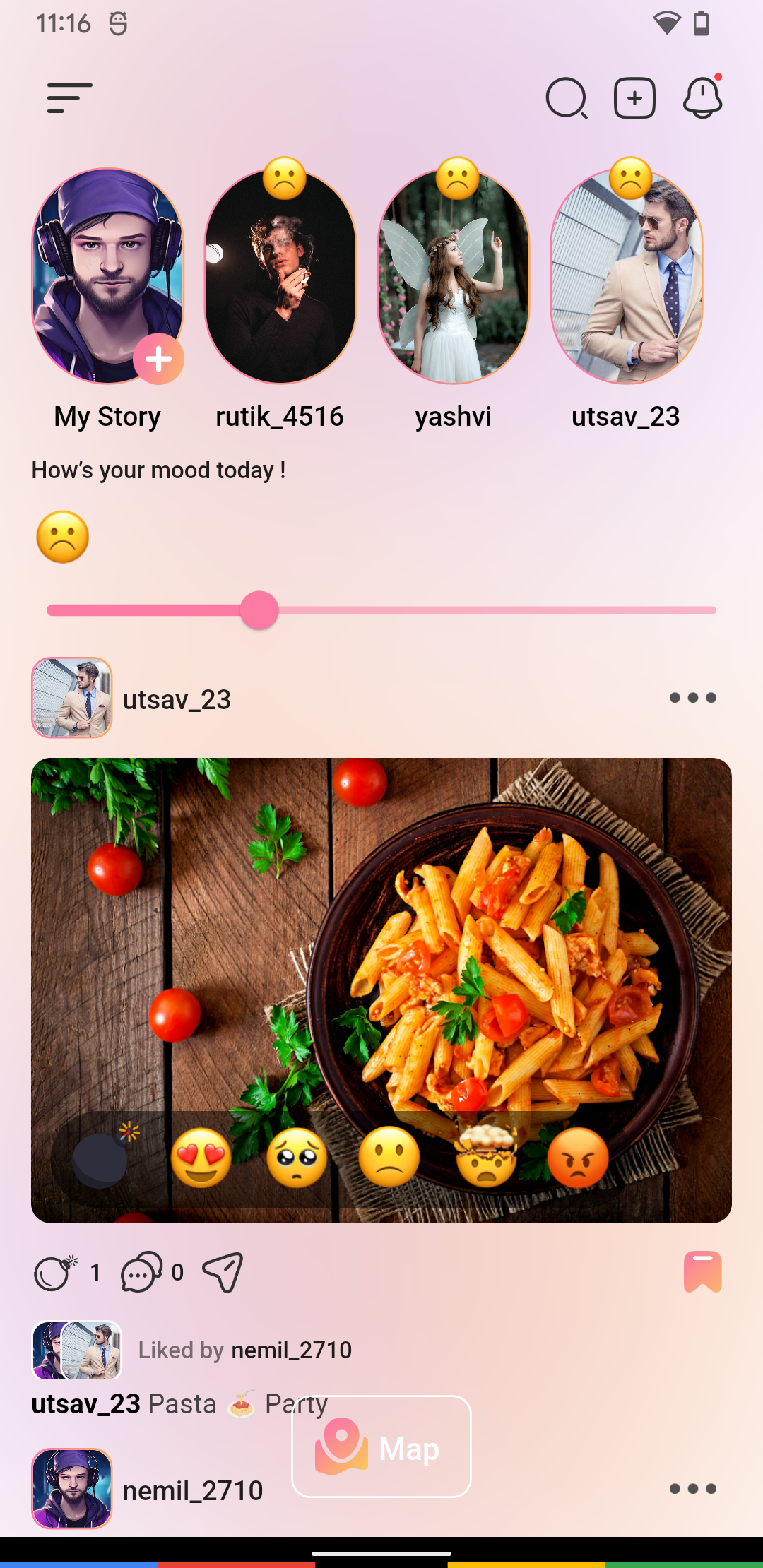Open the drawer menu button

69,97
